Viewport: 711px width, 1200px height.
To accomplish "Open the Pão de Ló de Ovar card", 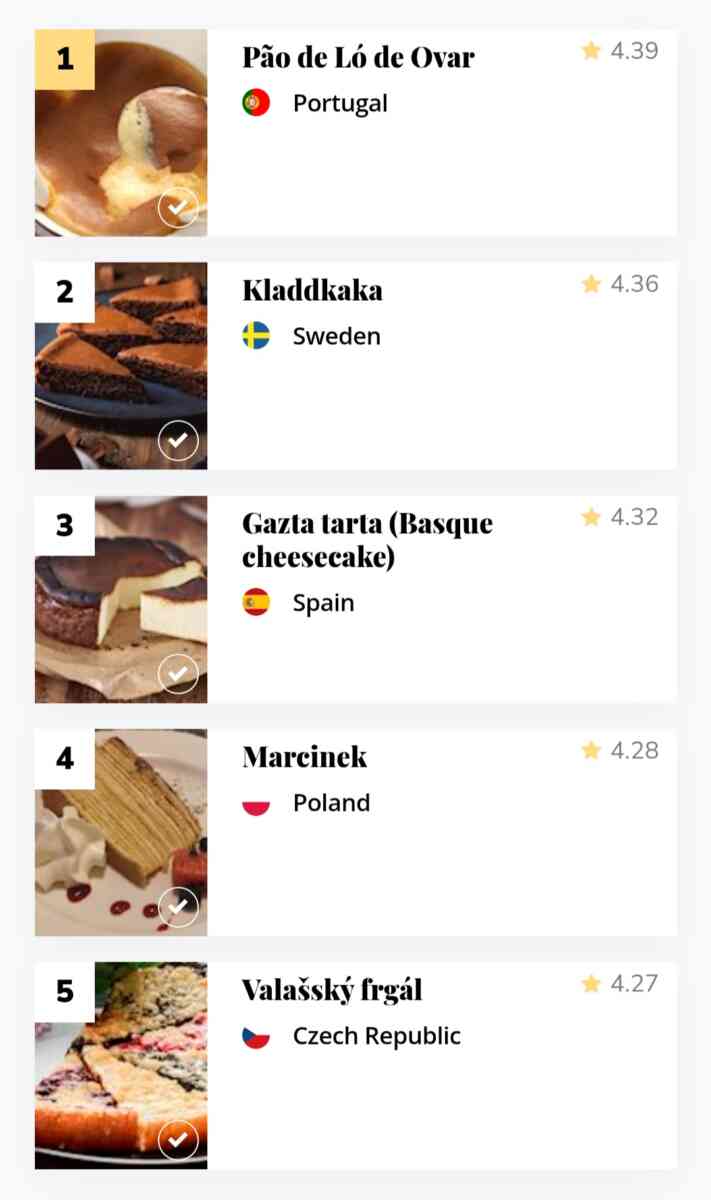I will (x=358, y=56).
